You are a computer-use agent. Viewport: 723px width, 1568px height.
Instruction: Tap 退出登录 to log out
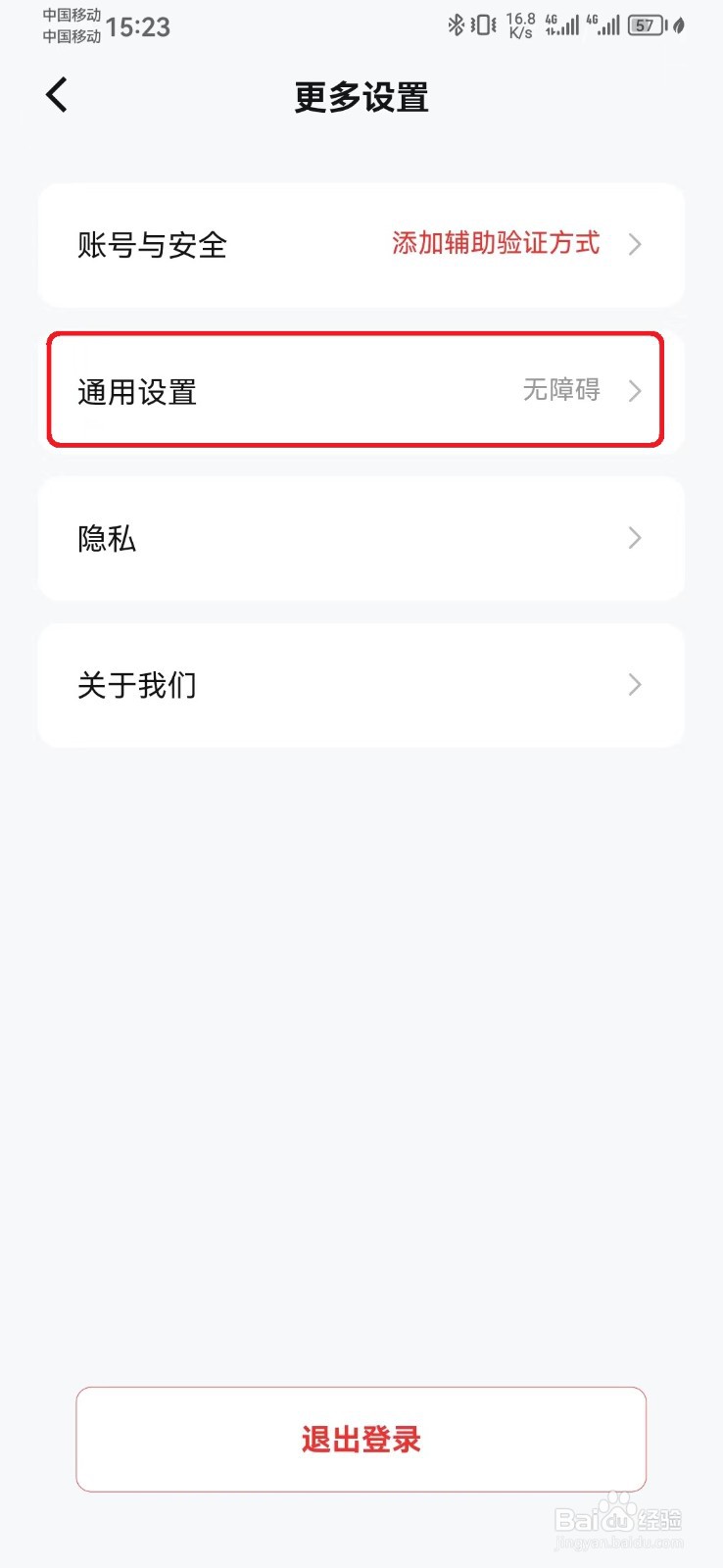[361, 1439]
